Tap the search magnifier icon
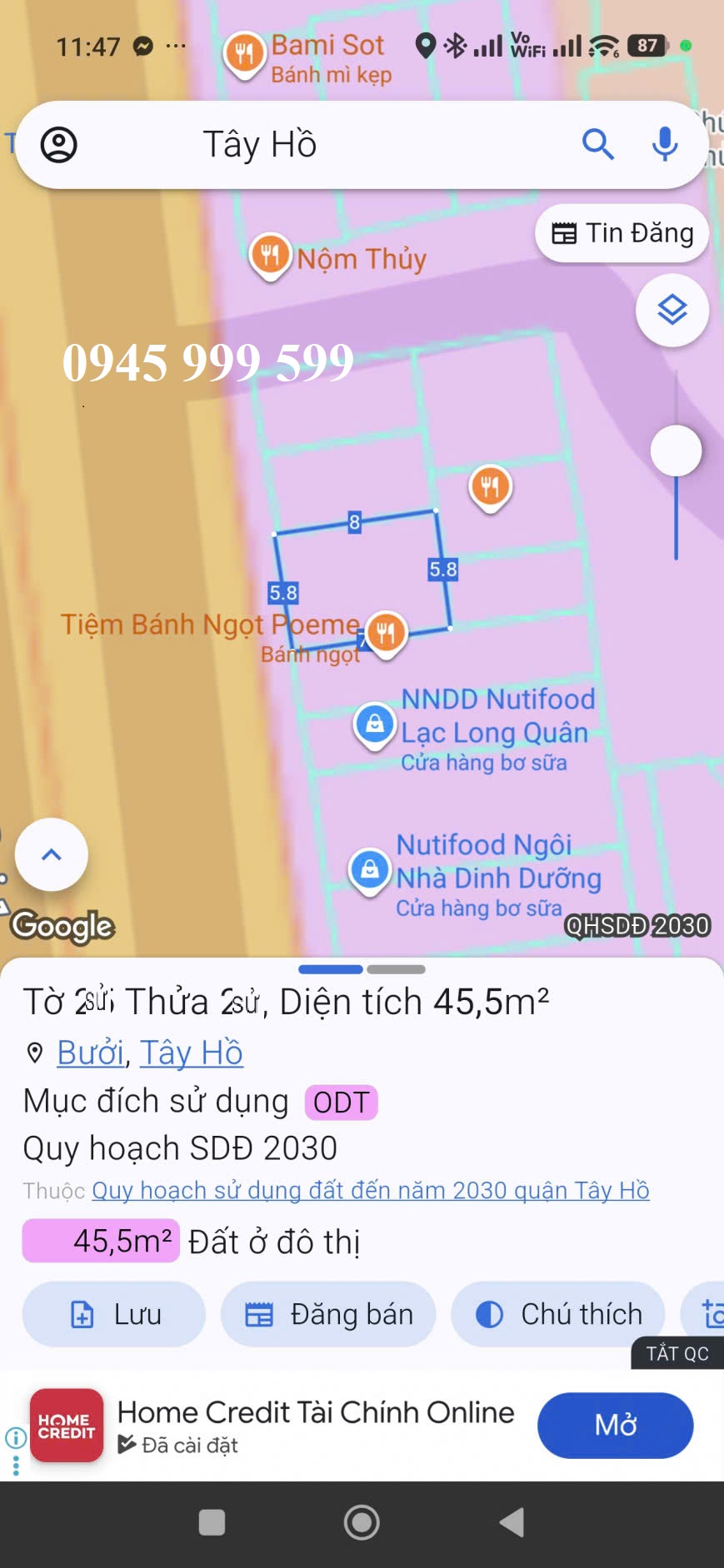The width and height of the screenshot is (724, 1568). (597, 145)
